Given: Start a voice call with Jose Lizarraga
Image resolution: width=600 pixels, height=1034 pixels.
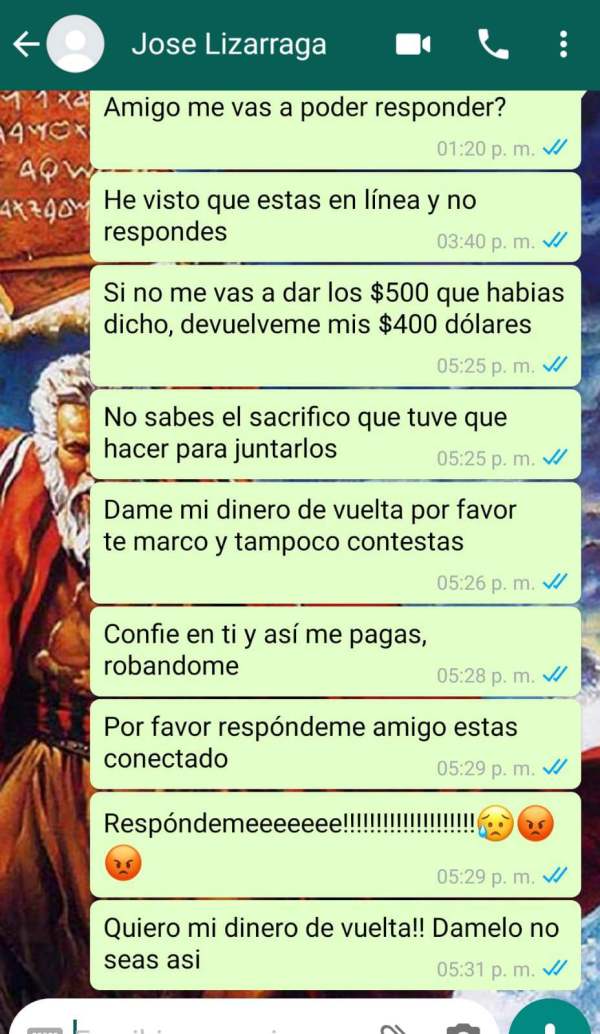Looking at the screenshot, I should coord(493,45).
